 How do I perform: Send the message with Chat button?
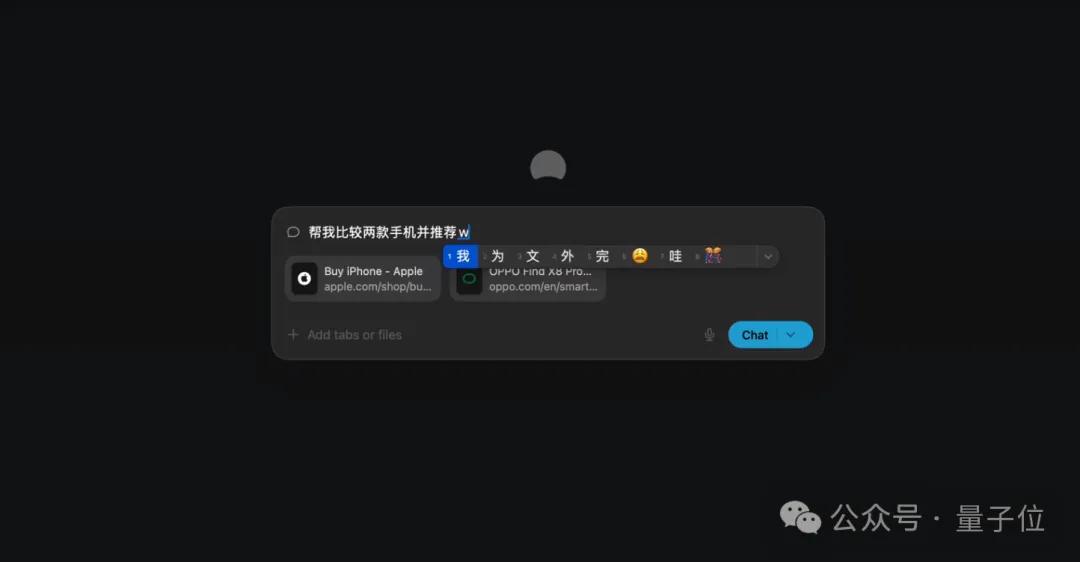coord(754,335)
